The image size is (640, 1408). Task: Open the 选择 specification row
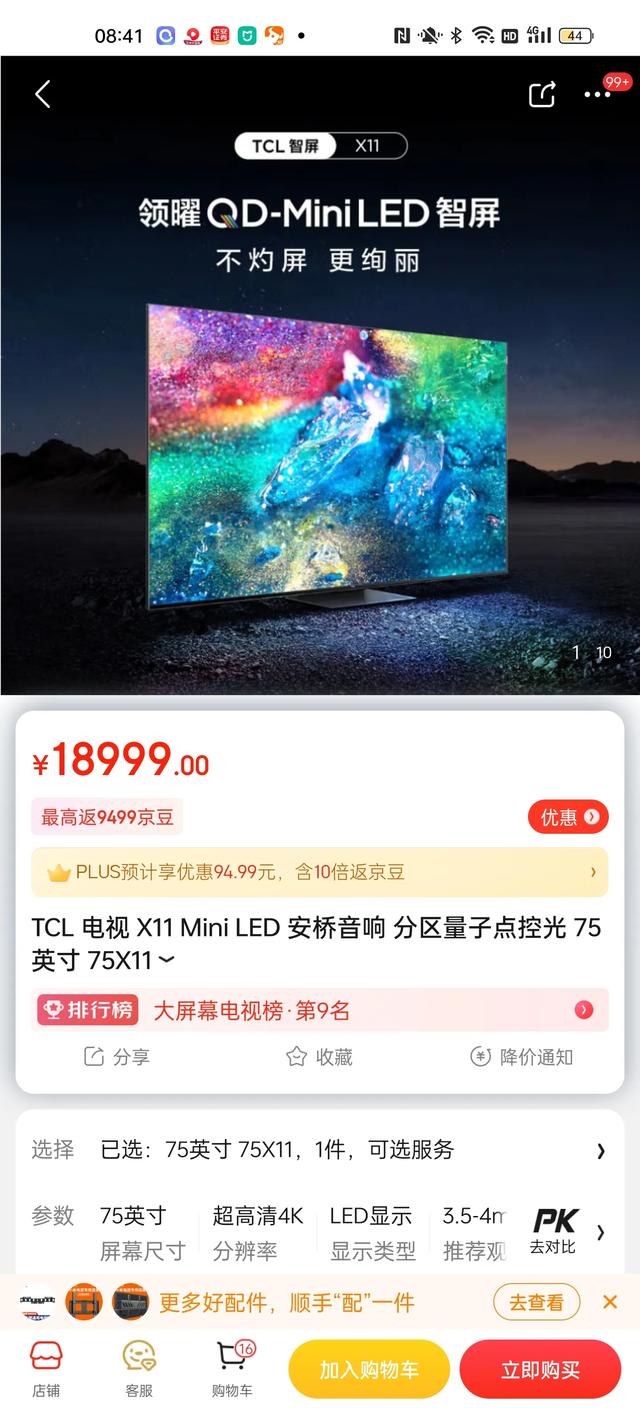coord(319,1150)
